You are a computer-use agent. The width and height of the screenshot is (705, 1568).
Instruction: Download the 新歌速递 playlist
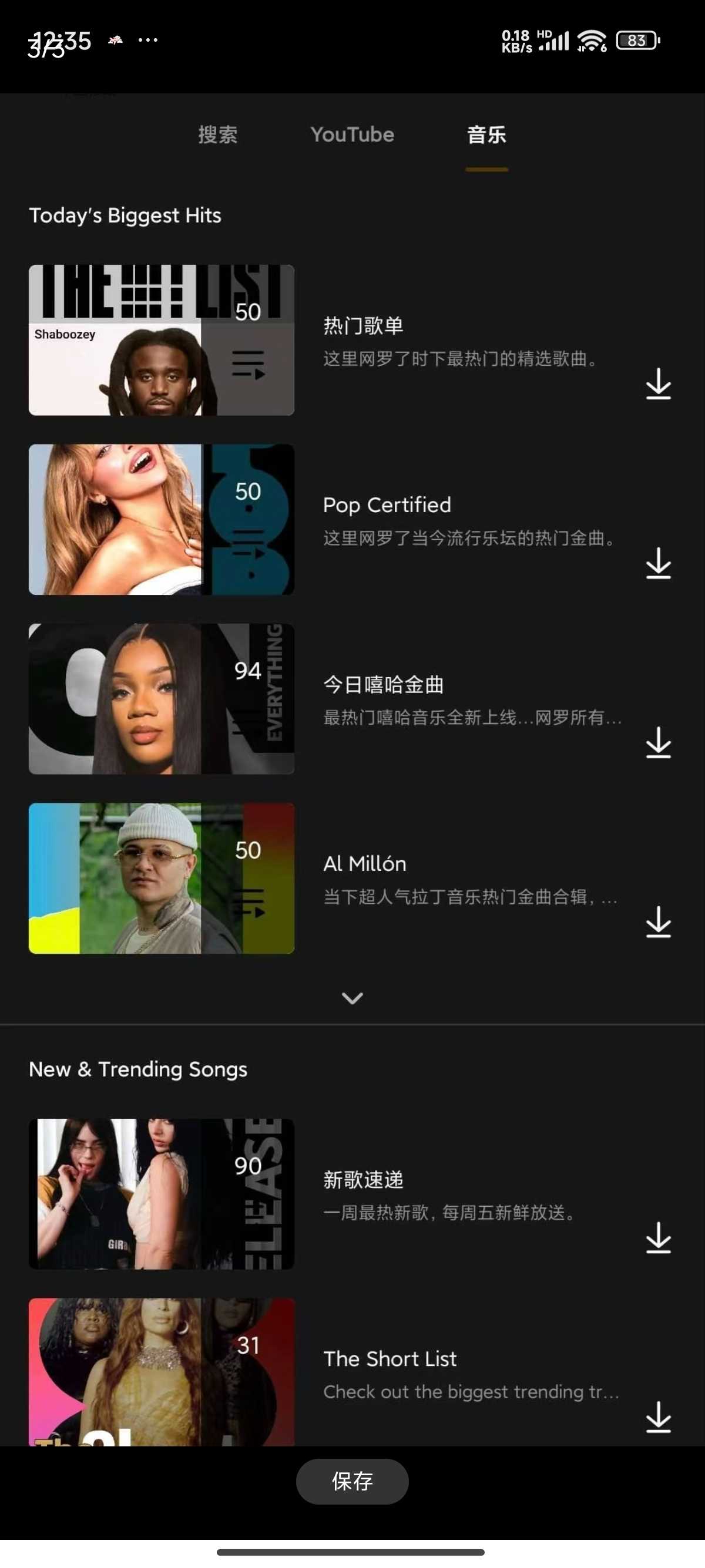tap(657, 1237)
